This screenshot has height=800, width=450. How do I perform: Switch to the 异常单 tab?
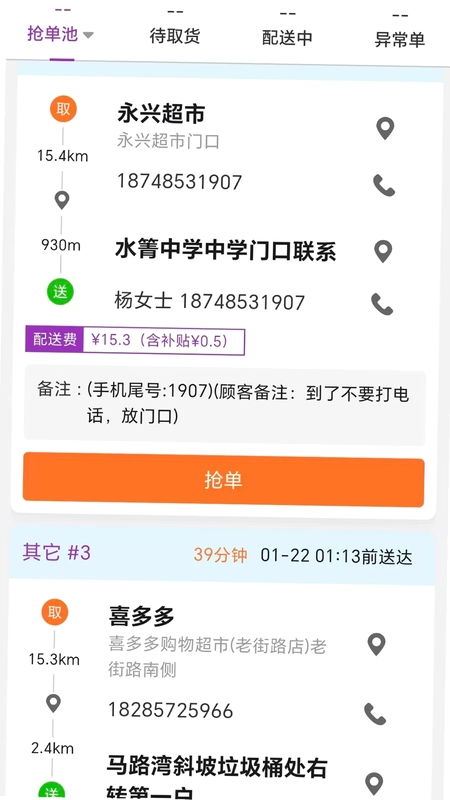pos(400,39)
